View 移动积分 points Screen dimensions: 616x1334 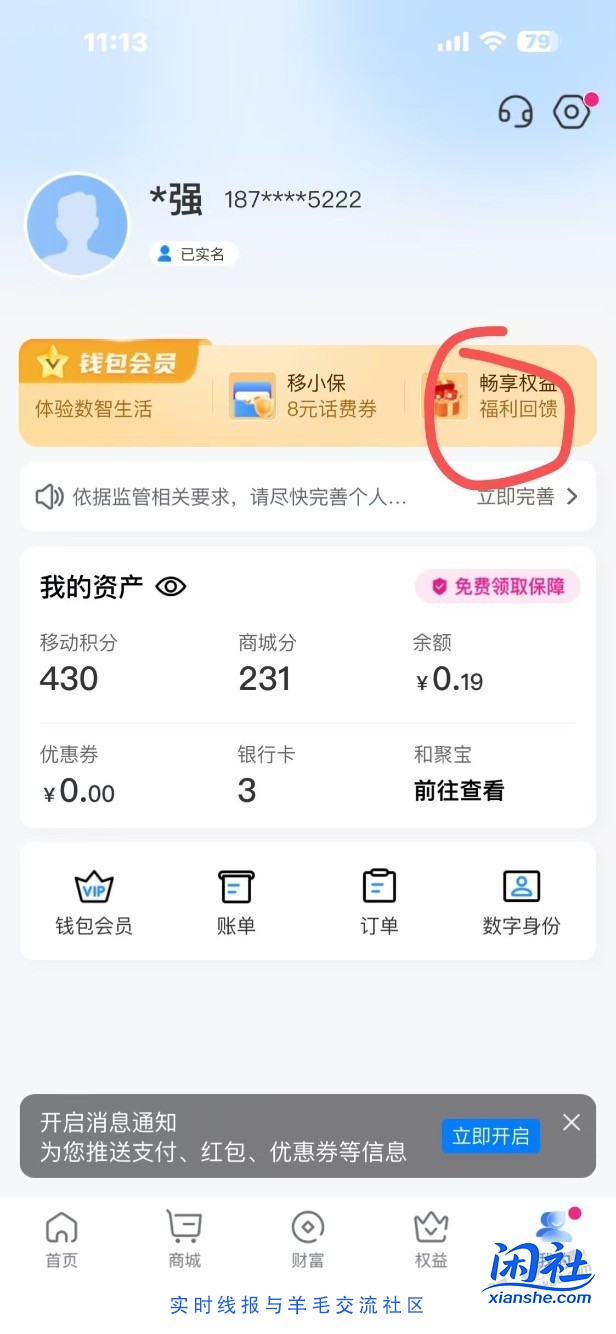coord(78,665)
